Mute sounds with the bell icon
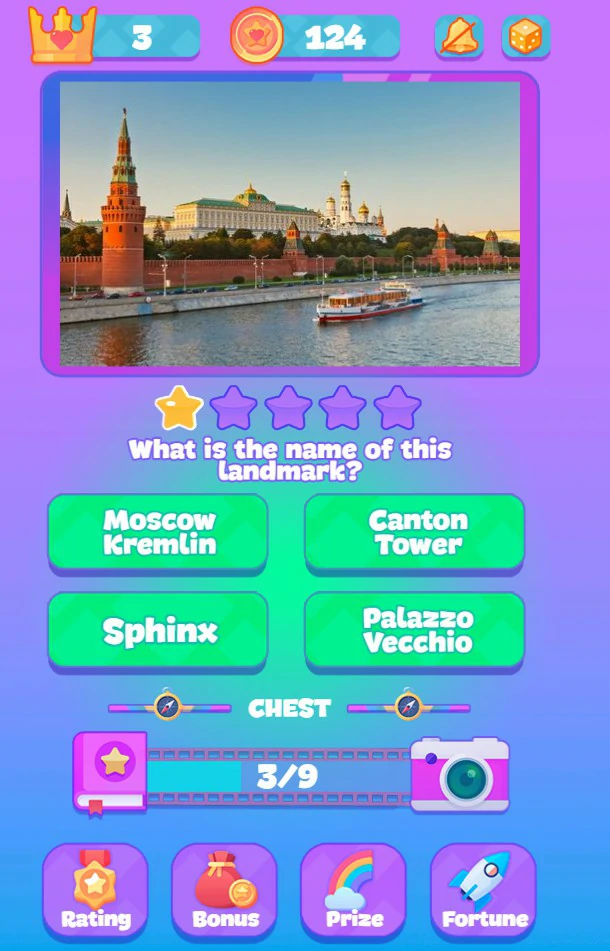Image resolution: width=610 pixels, height=951 pixels. click(x=459, y=38)
